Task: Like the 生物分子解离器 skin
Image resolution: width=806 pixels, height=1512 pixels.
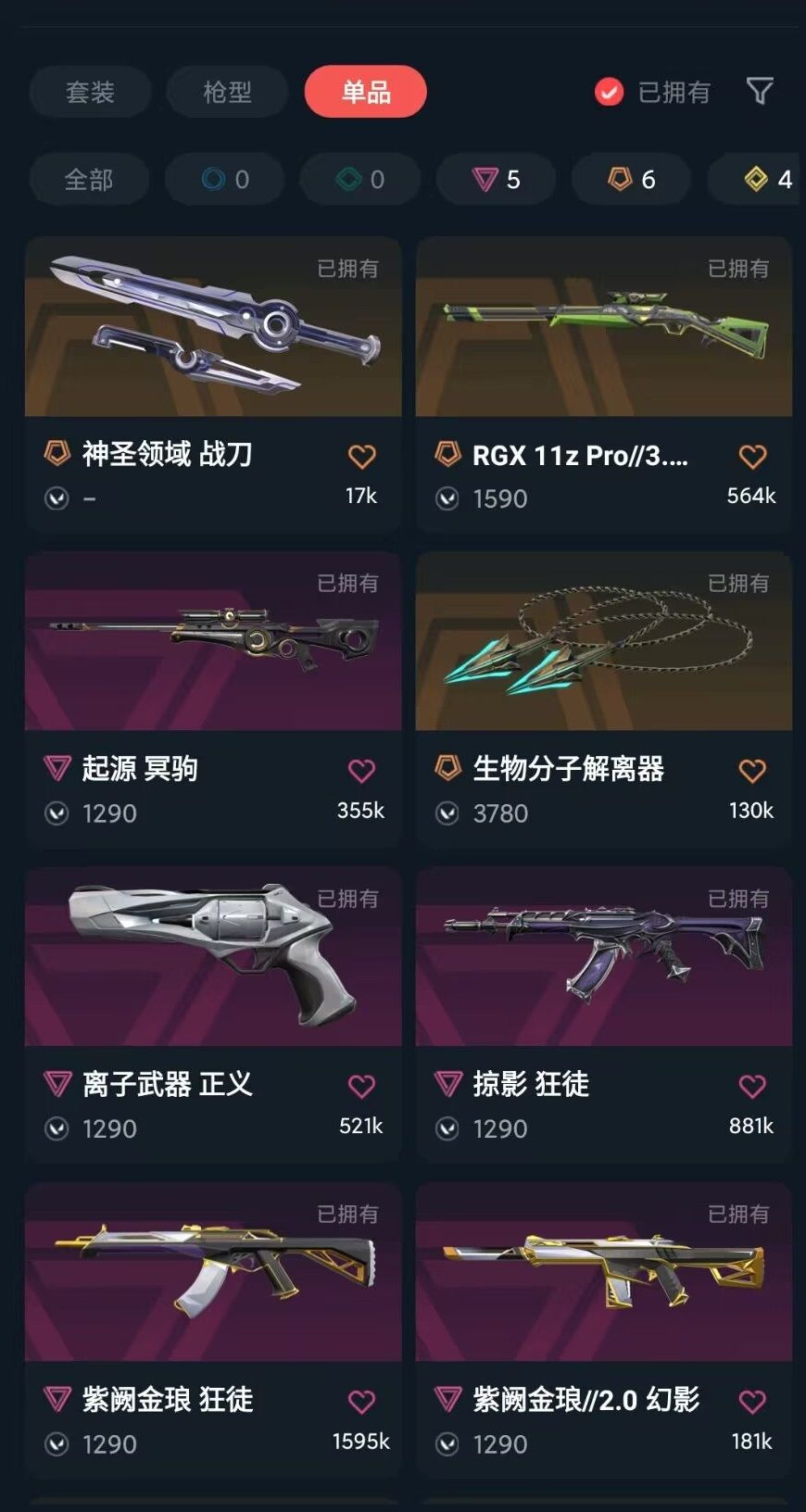Action: (x=752, y=771)
